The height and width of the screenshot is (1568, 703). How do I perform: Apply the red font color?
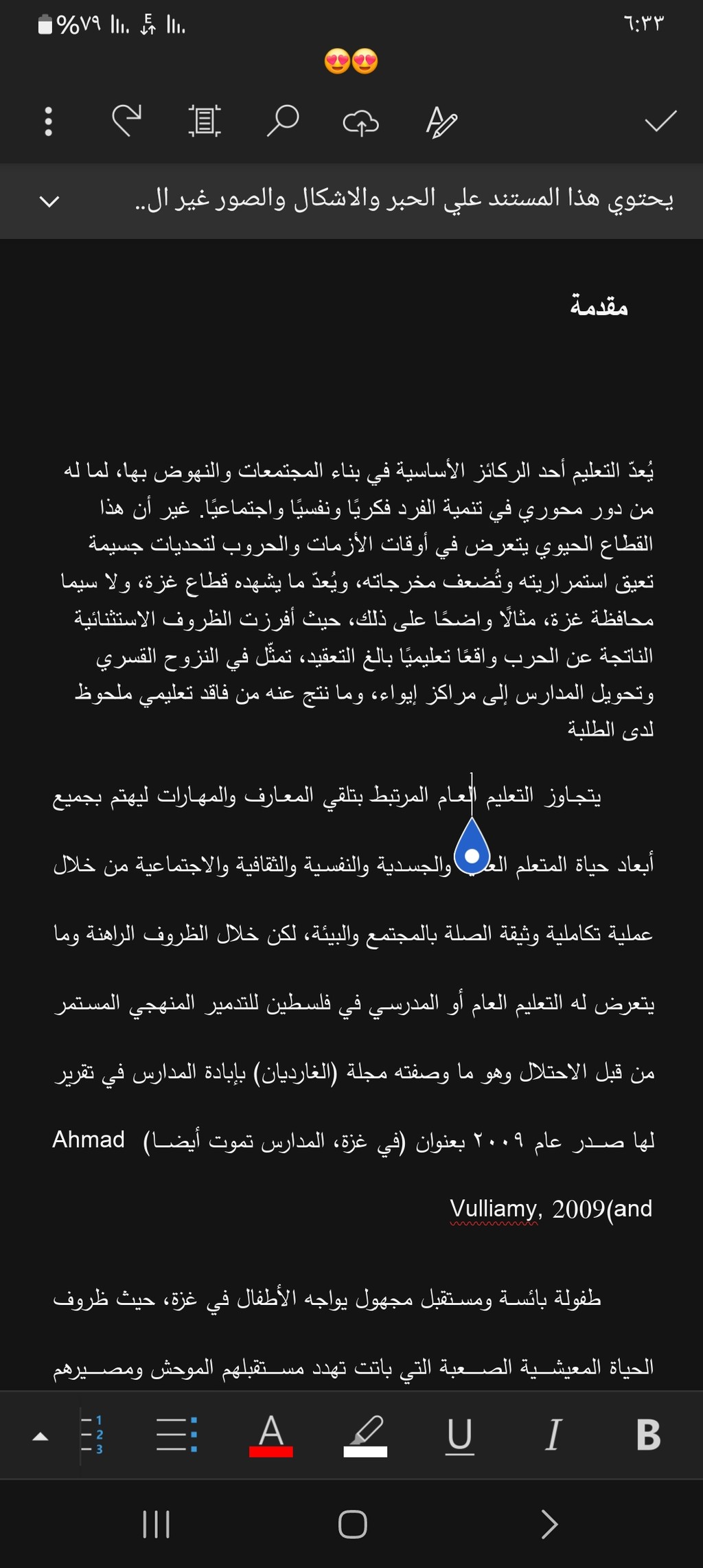click(x=270, y=1435)
